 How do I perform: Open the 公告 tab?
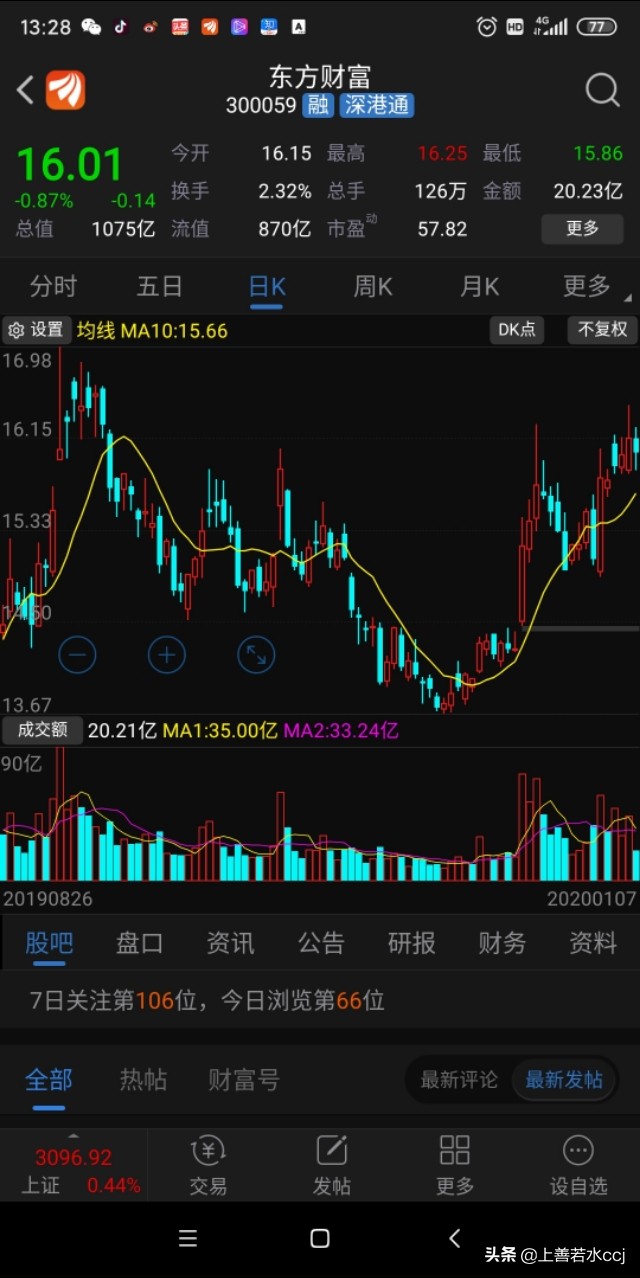point(321,943)
